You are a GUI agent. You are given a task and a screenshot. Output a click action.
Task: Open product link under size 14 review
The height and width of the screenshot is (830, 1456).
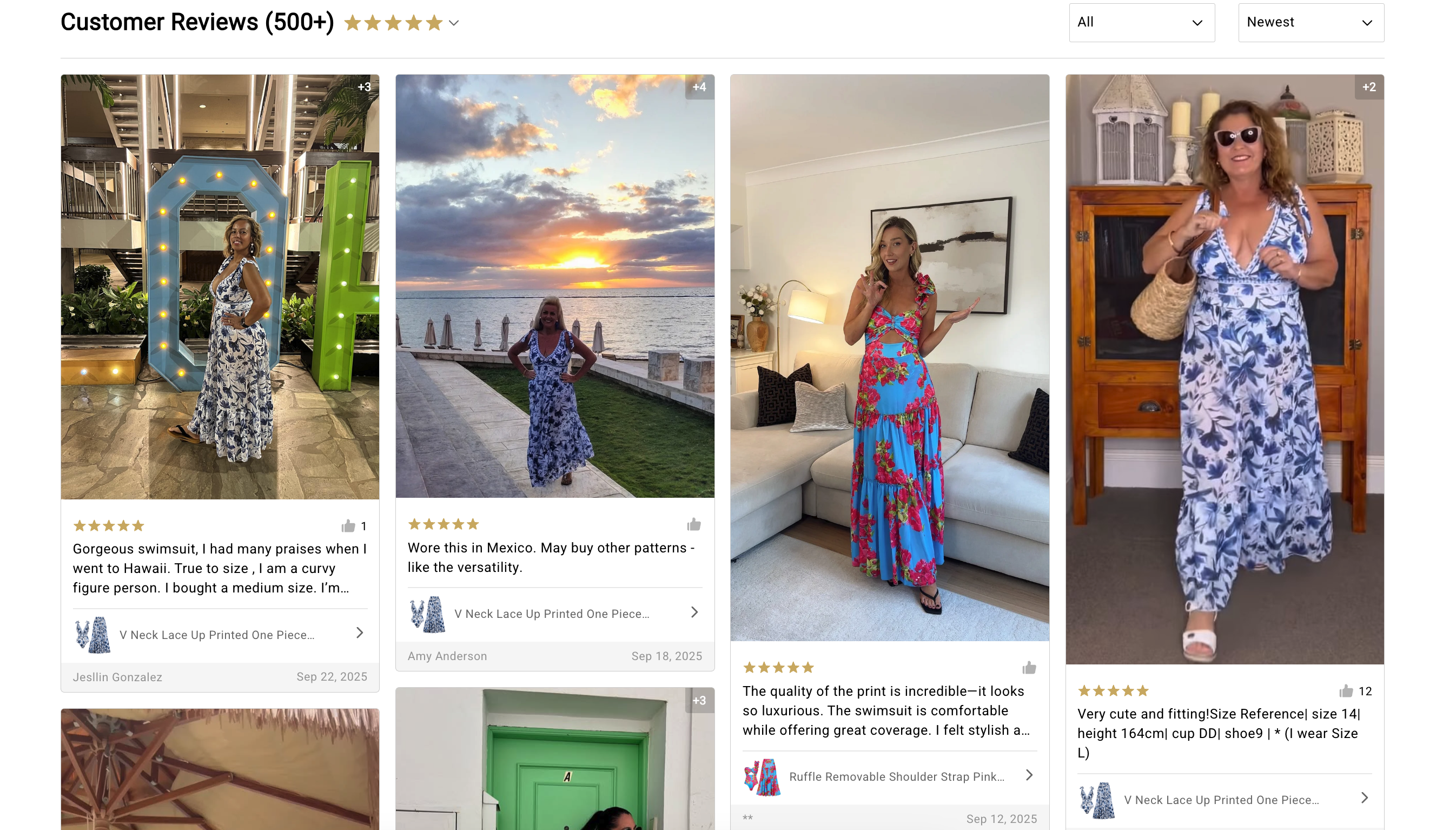(1224, 799)
